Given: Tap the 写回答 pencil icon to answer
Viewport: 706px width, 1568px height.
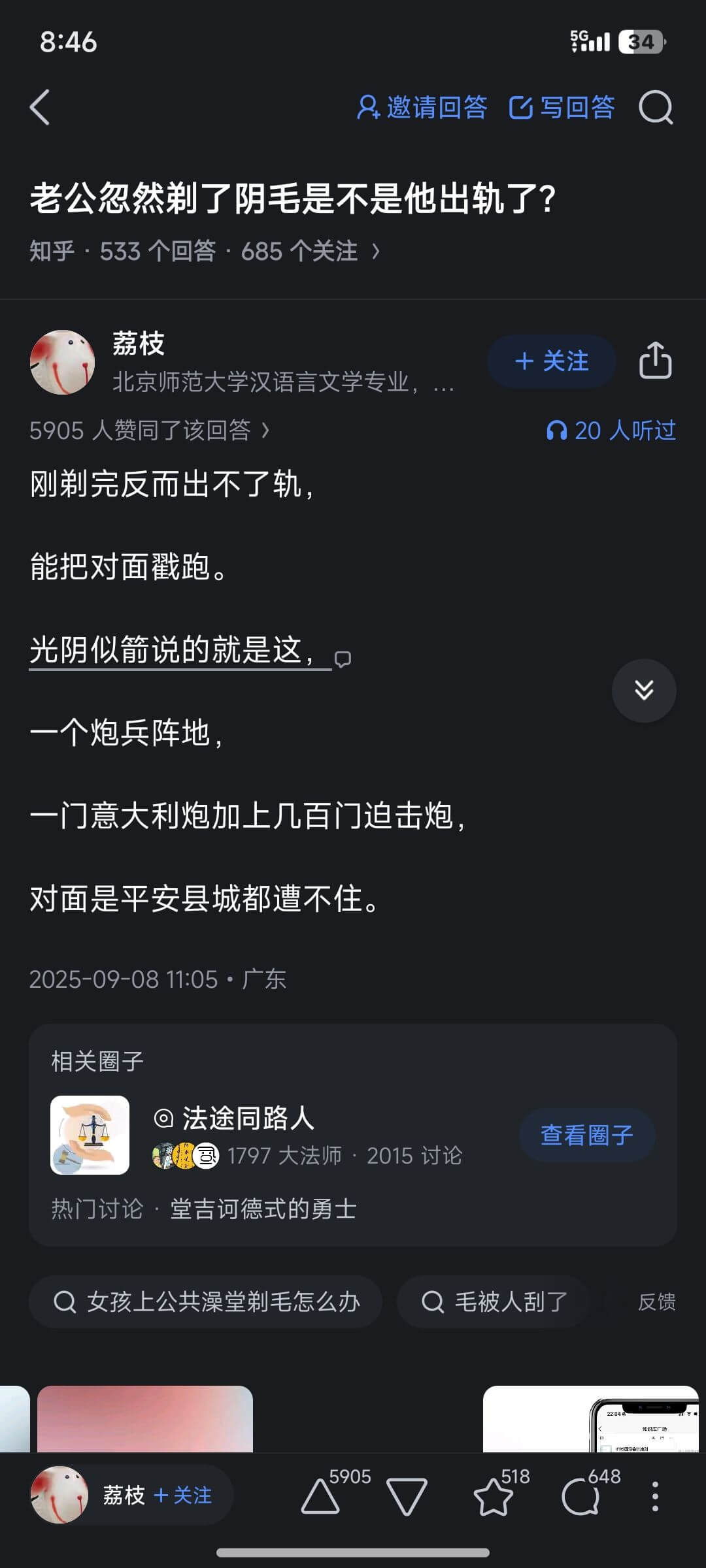Looking at the screenshot, I should click(x=520, y=108).
